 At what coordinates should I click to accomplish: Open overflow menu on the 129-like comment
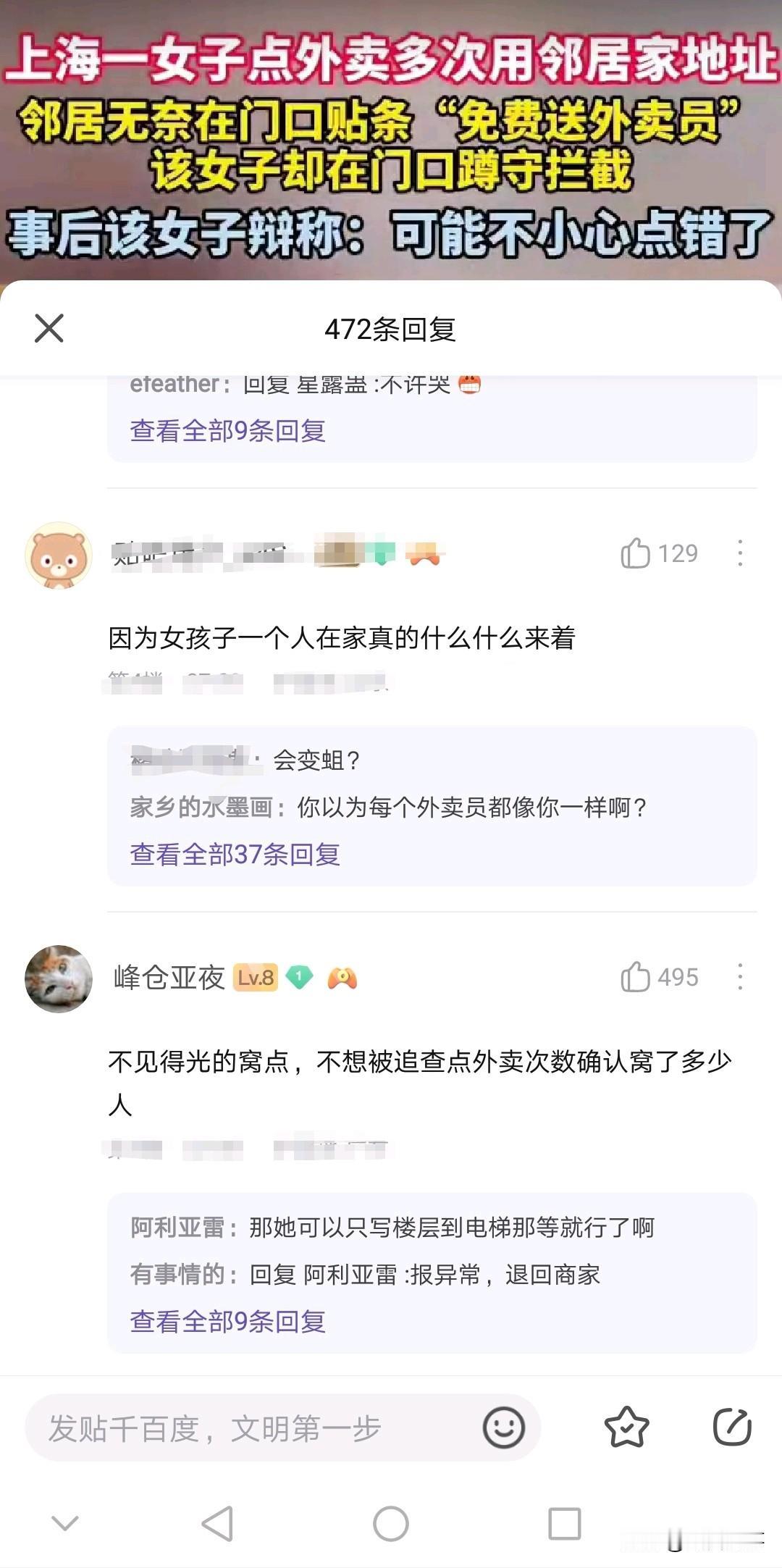tap(739, 553)
